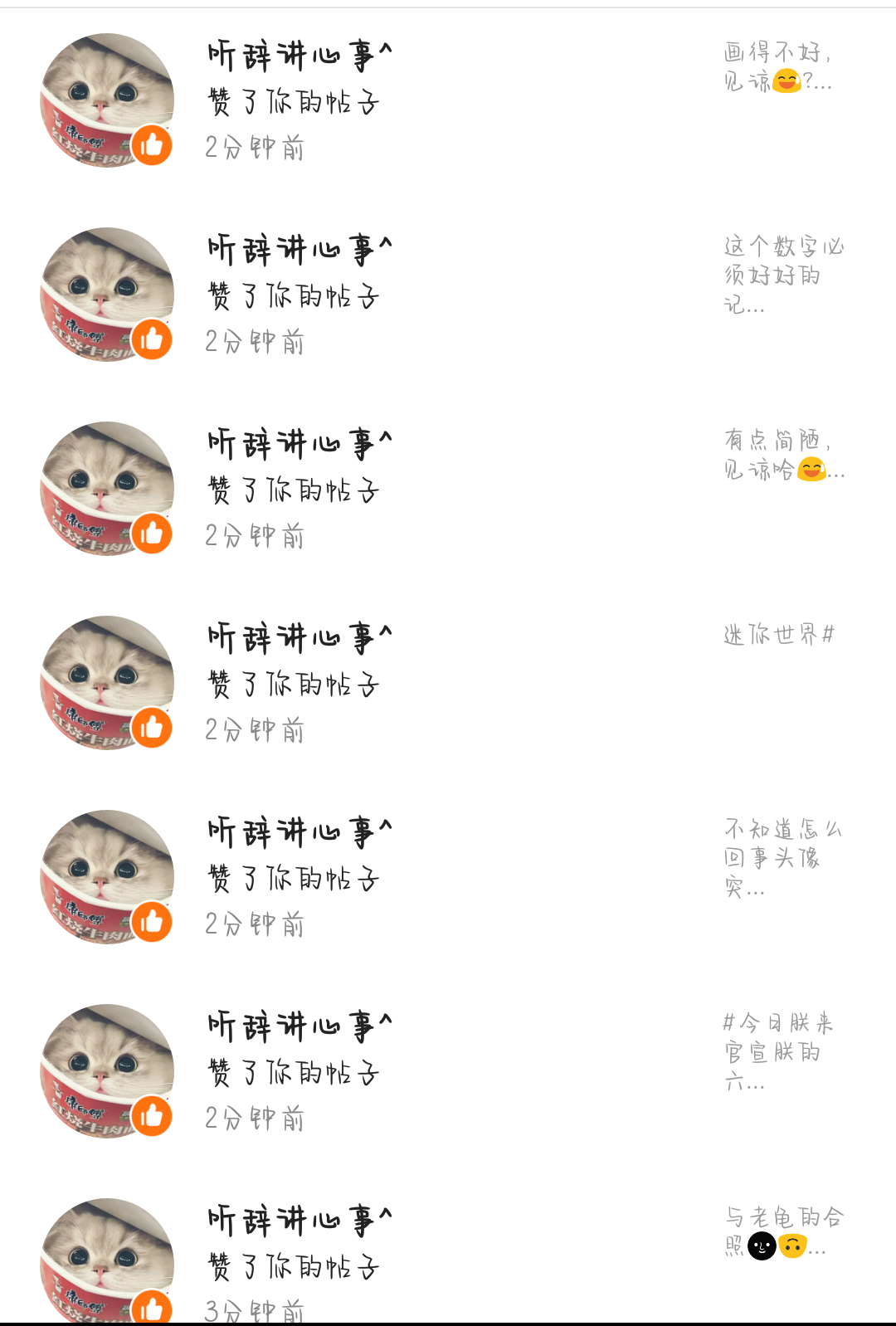Open notification for post "有点简陋,见谅哈"
Viewport: 896px width, 1326px height.
[782, 455]
